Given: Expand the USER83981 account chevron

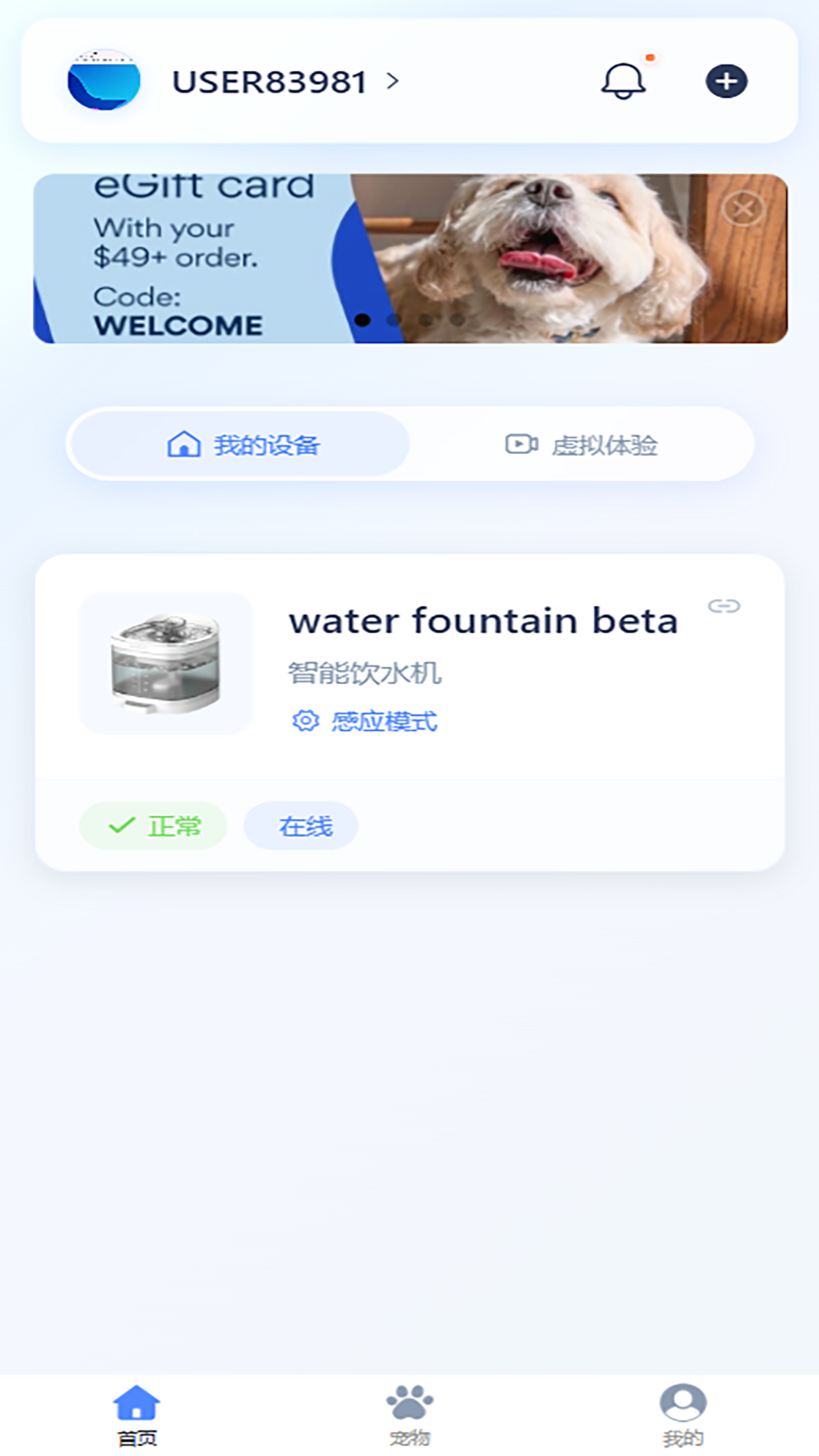Looking at the screenshot, I should coord(392,81).
